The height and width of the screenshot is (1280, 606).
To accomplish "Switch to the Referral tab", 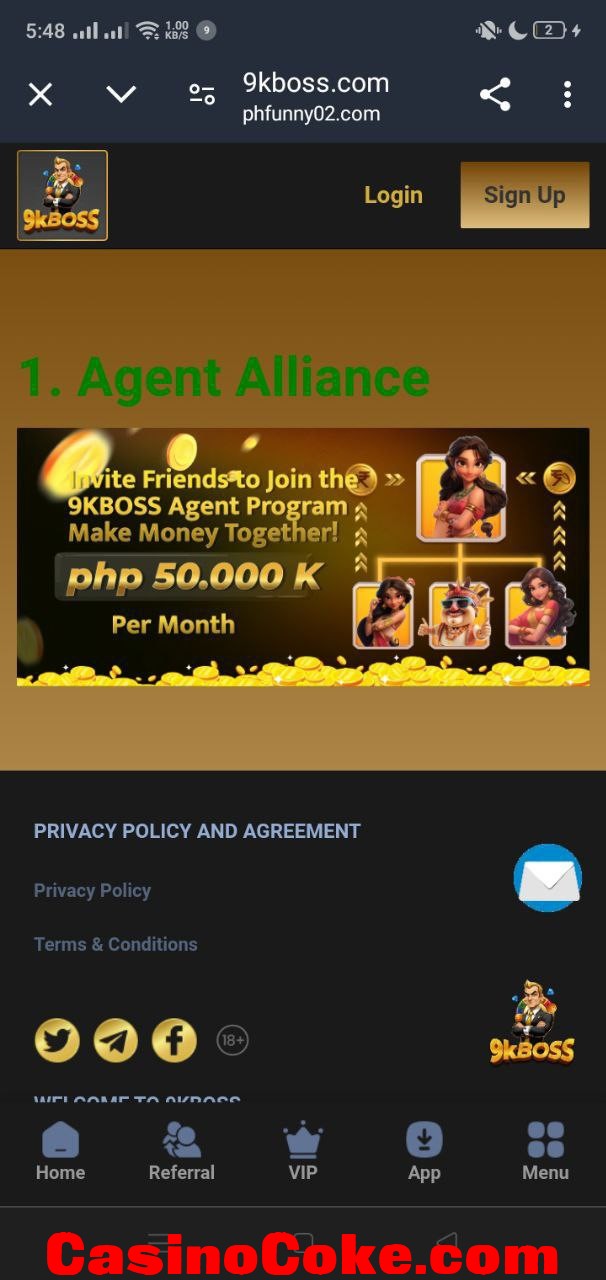I will 181,1152.
